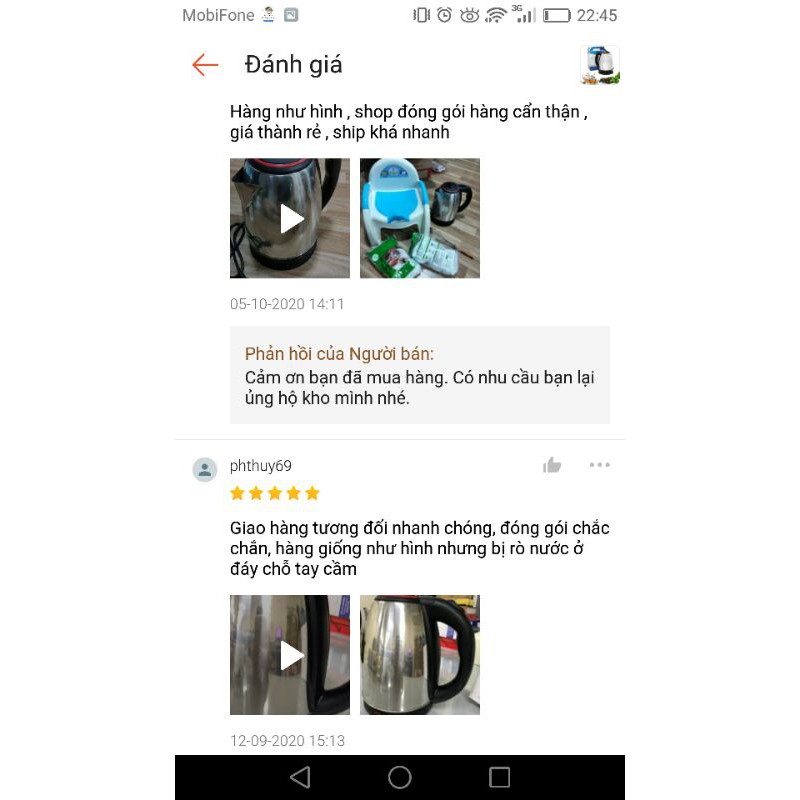This screenshot has width=800, height=800.
Task: Tap the system home button
Action: [x=400, y=777]
